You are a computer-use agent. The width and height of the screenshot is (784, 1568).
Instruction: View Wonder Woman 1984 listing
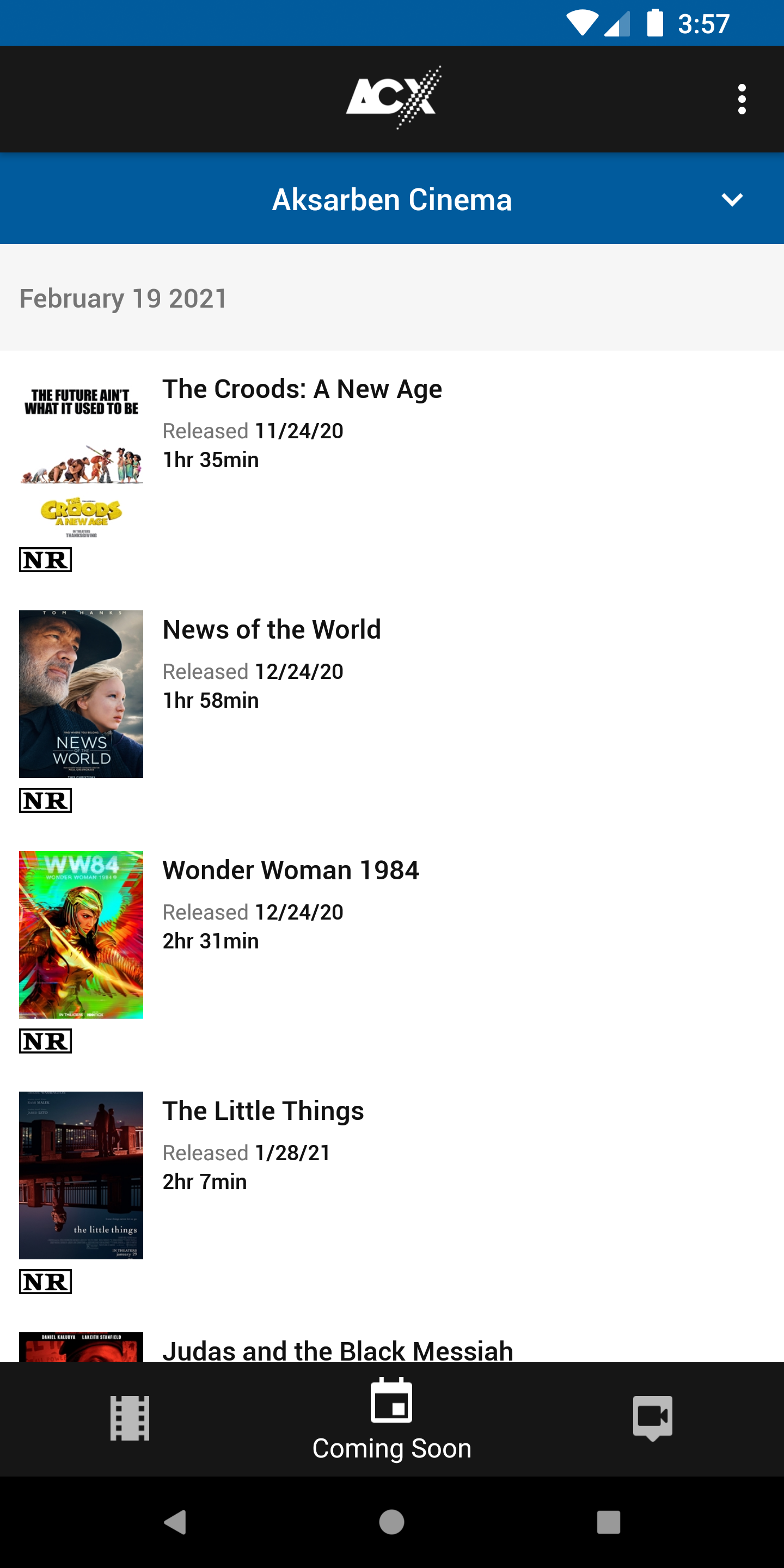coord(290,871)
